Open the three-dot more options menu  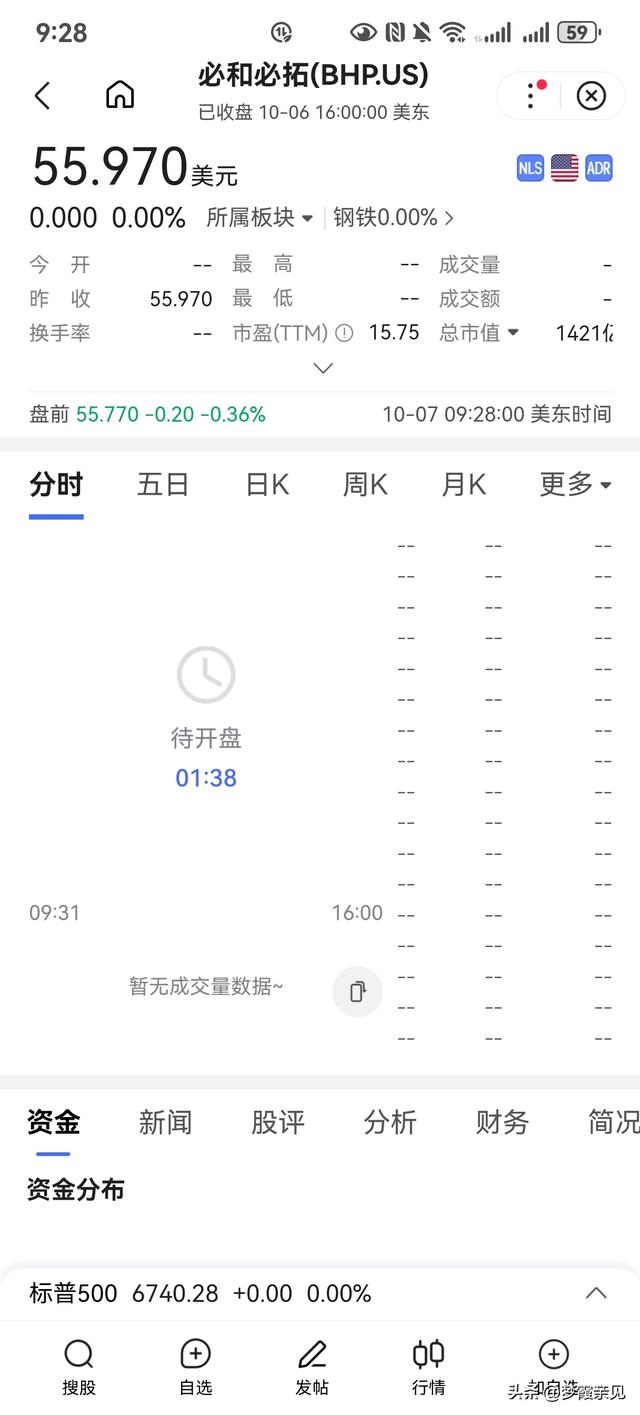click(x=531, y=95)
